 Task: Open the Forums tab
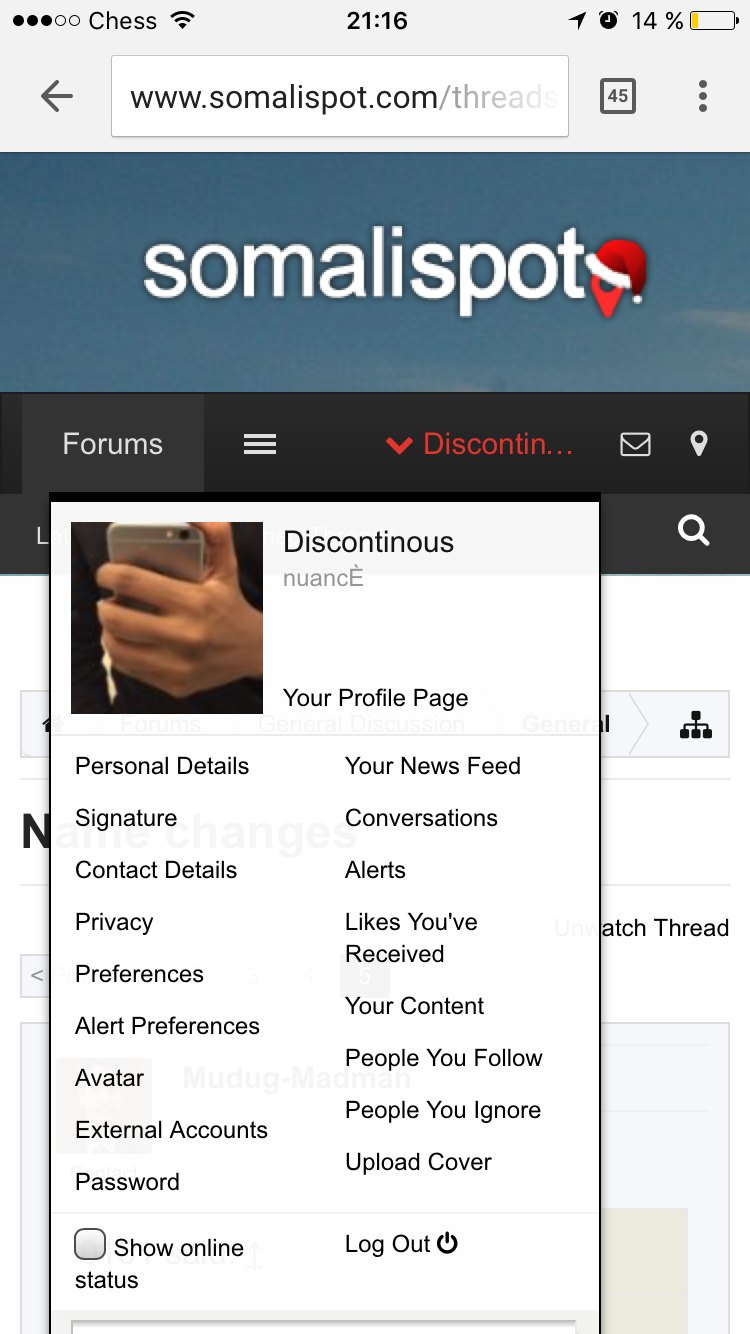(112, 444)
